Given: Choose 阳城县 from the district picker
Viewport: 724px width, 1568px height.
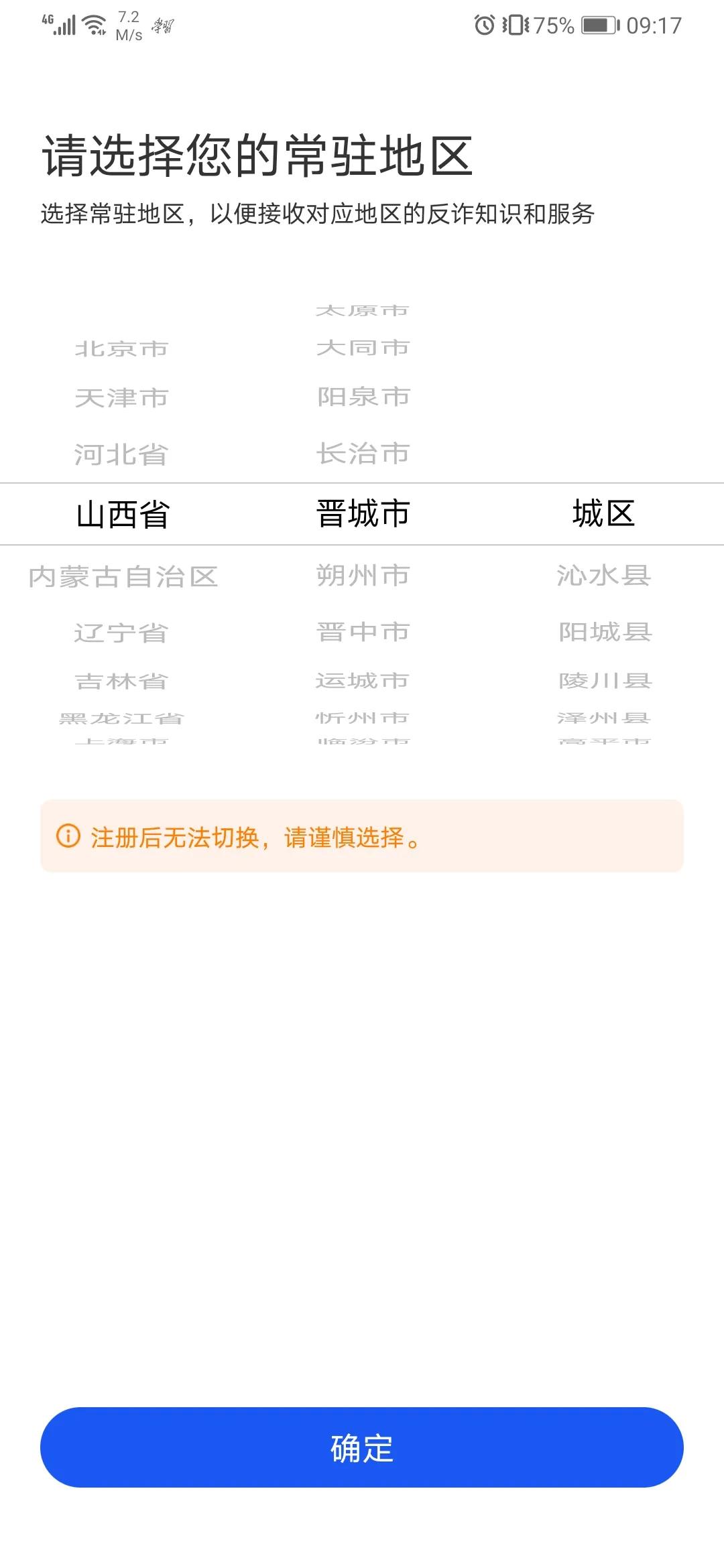Looking at the screenshot, I should click(604, 631).
